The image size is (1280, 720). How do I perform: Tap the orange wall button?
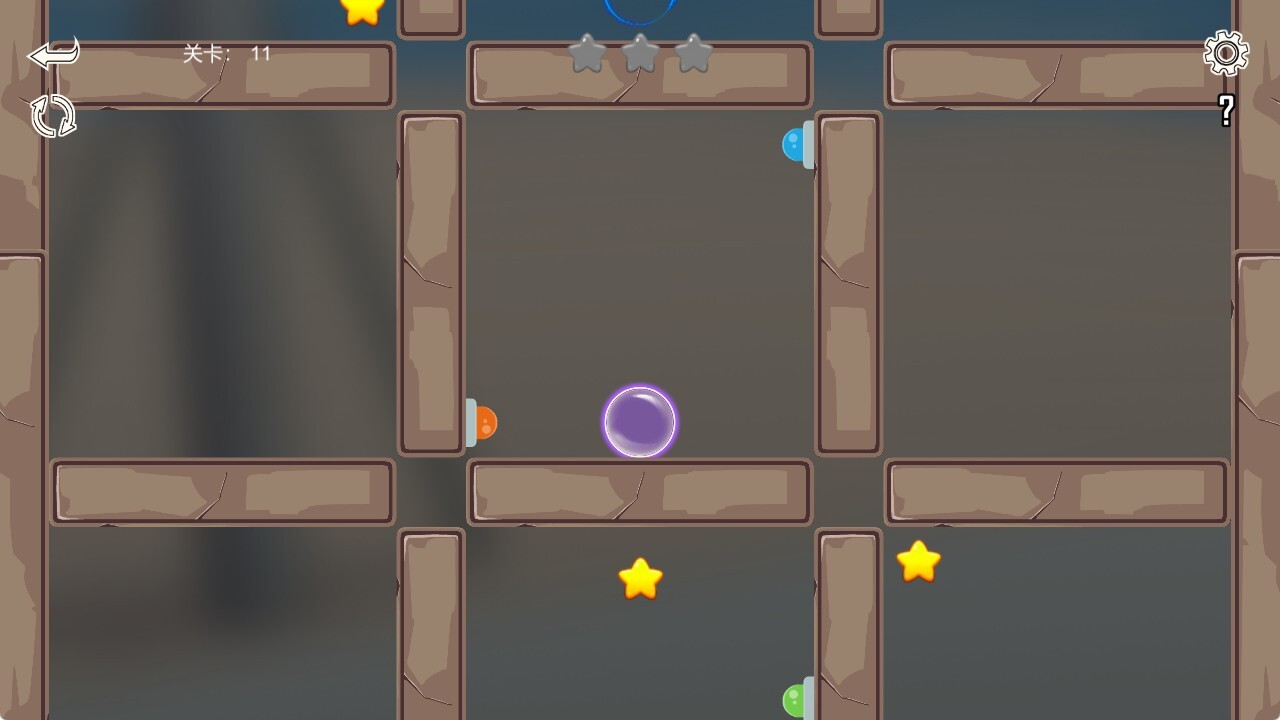click(x=482, y=423)
